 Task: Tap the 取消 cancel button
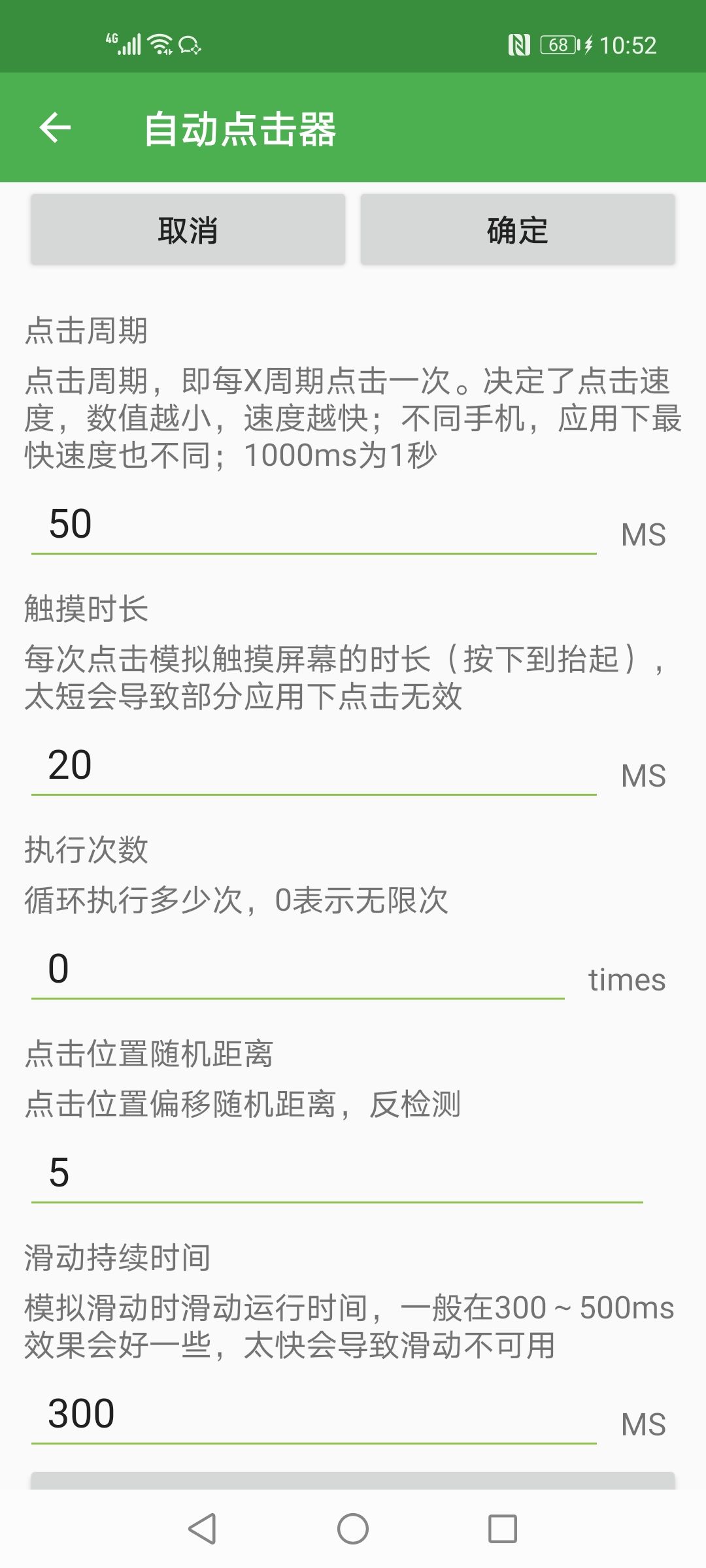point(188,230)
